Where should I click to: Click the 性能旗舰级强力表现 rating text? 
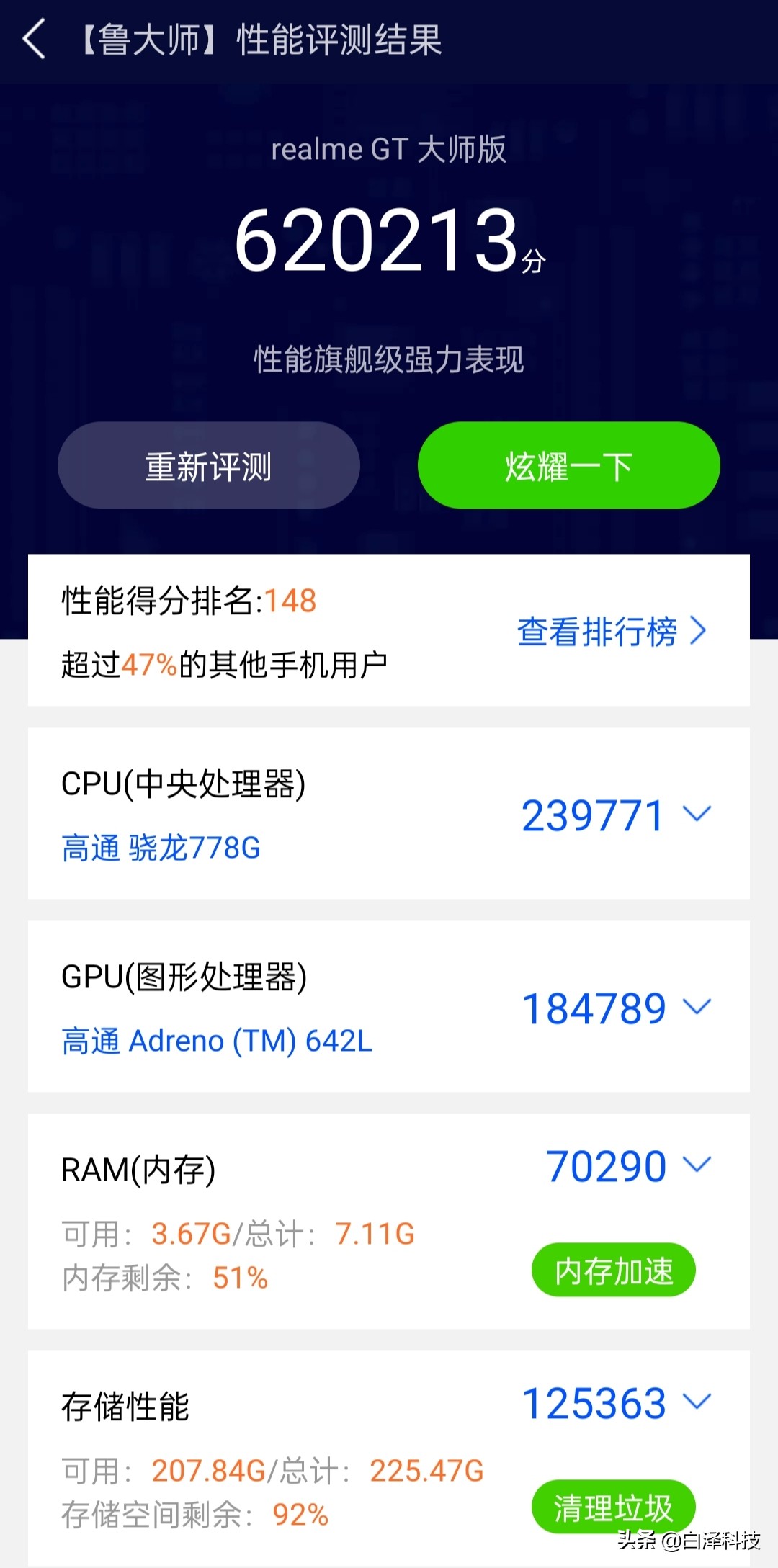[389, 358]
